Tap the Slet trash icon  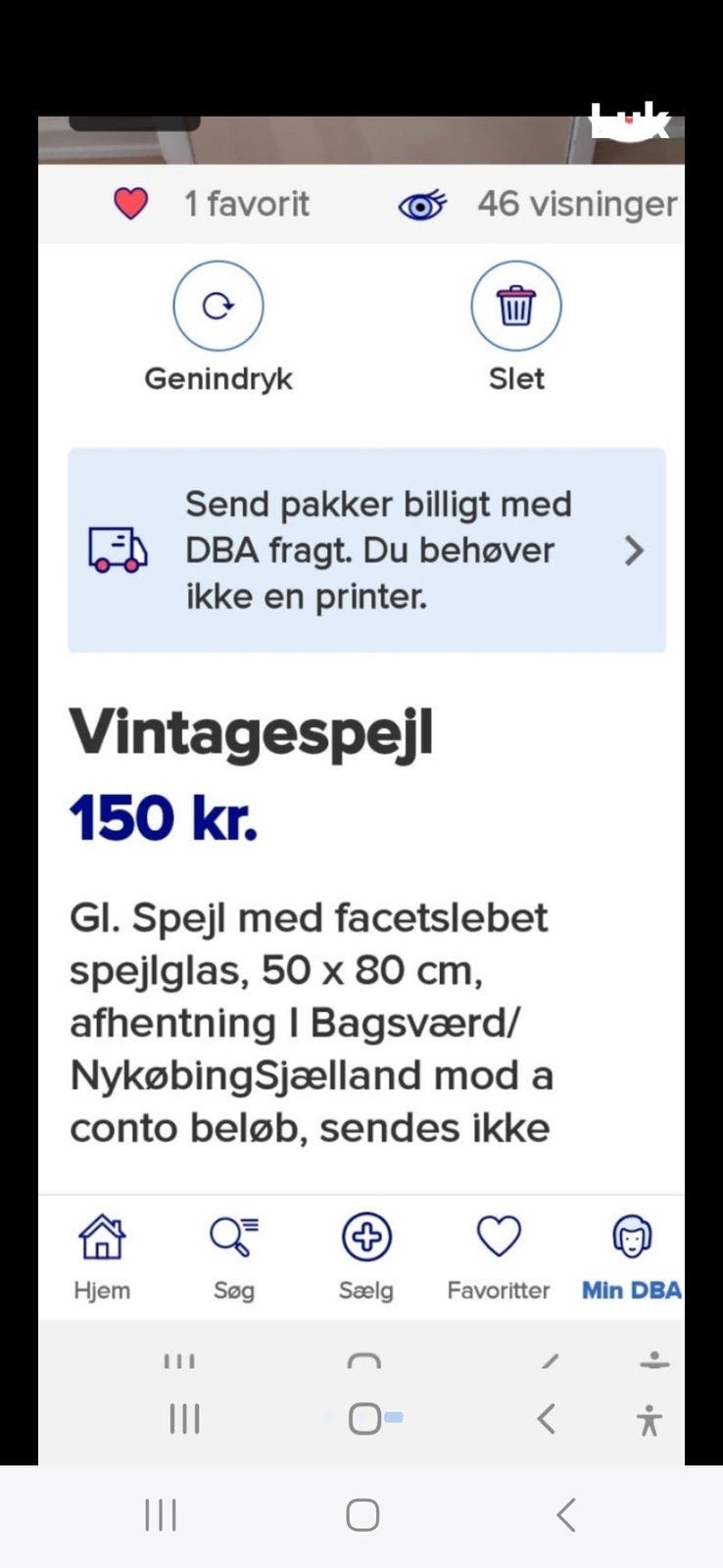[516, 305]
